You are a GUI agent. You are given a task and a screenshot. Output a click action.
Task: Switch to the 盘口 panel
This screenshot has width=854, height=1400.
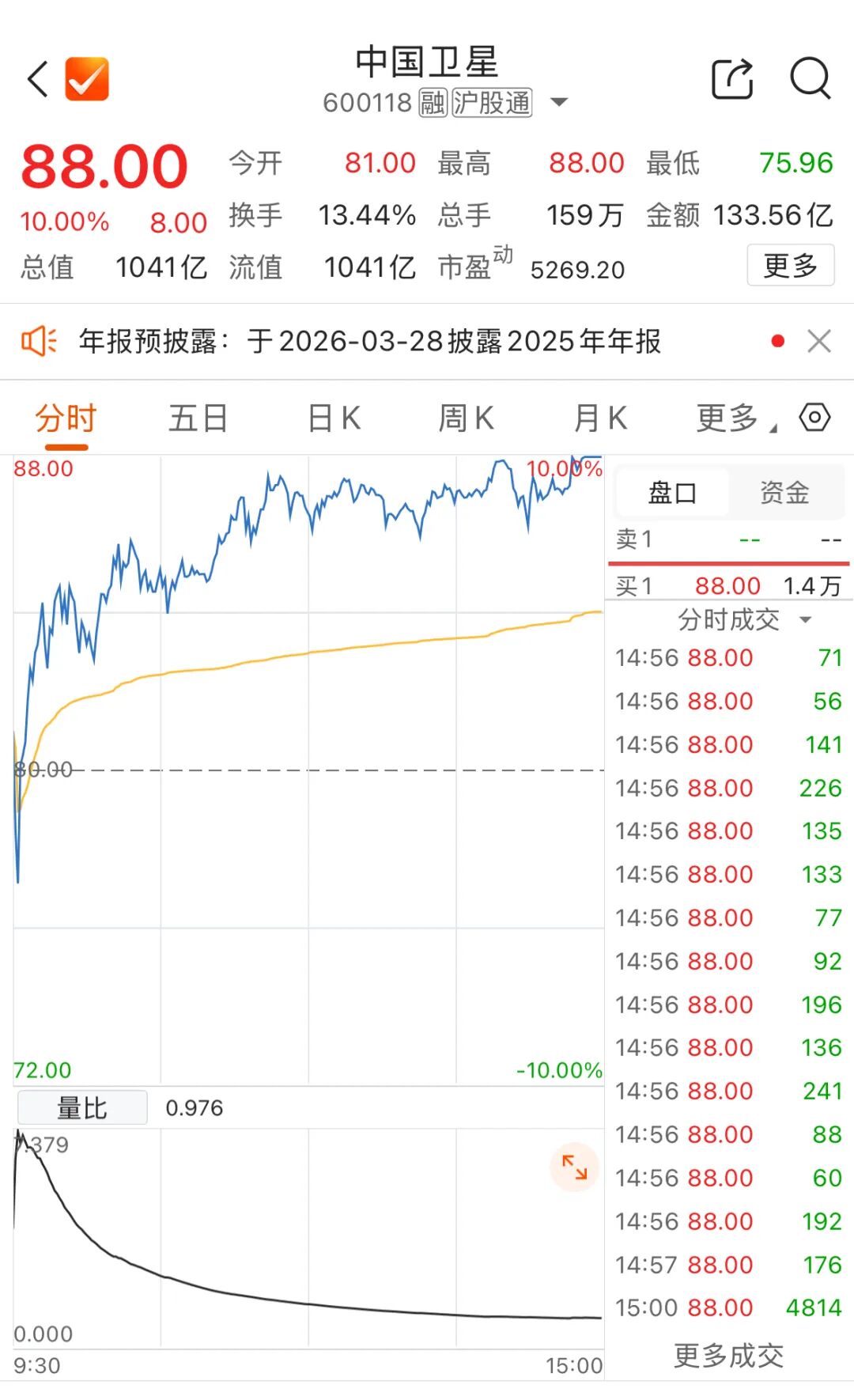[672, 493]
